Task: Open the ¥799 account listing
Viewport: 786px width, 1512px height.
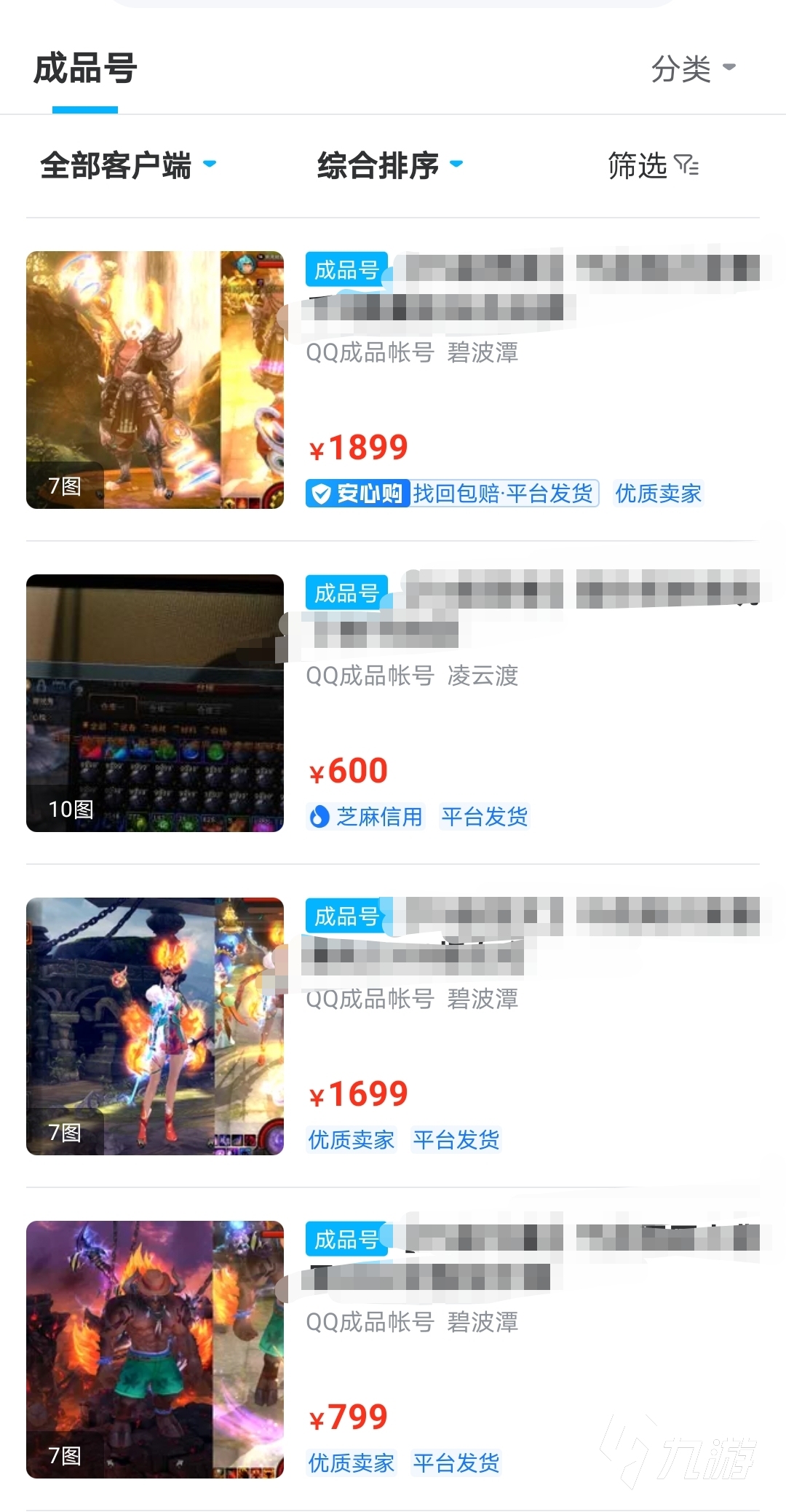Action: click(393, 1349)
